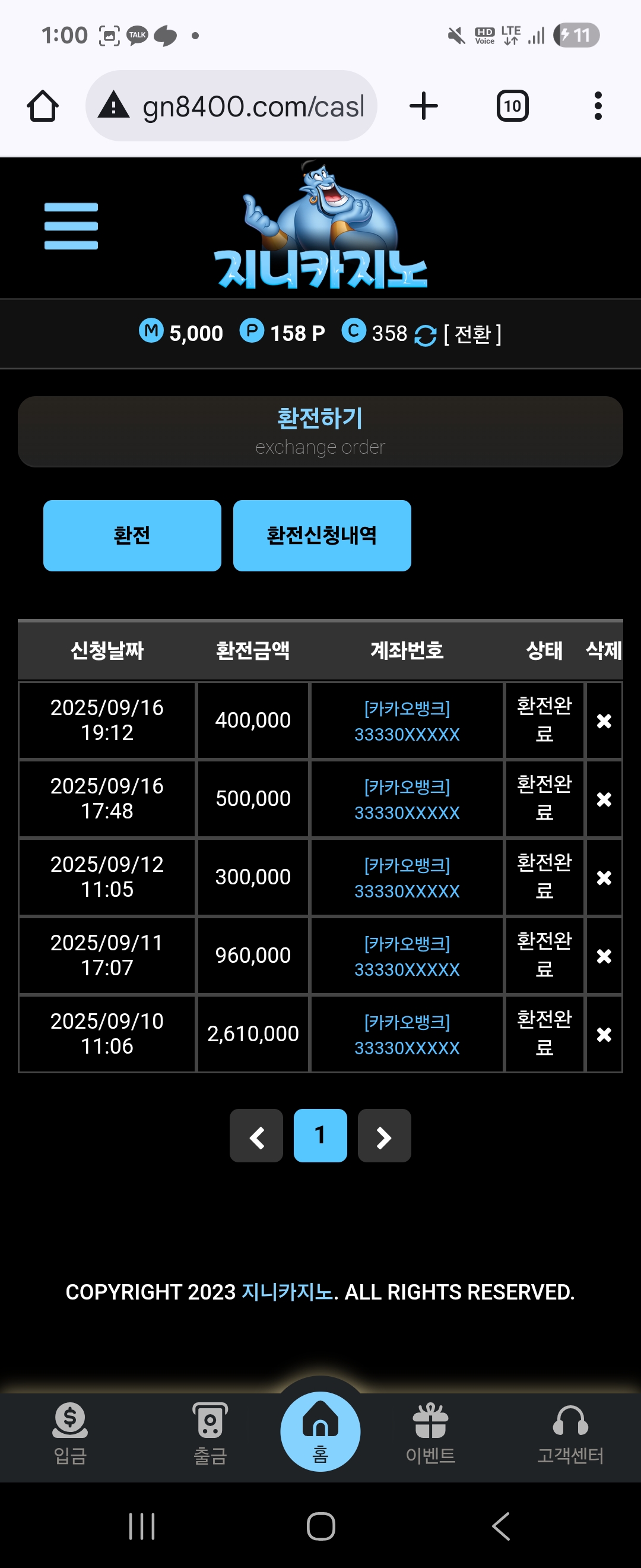This screenshot has height=1568, width=641.
Task: Tap the 전환 conversion link
Action: tap(472, 334)
